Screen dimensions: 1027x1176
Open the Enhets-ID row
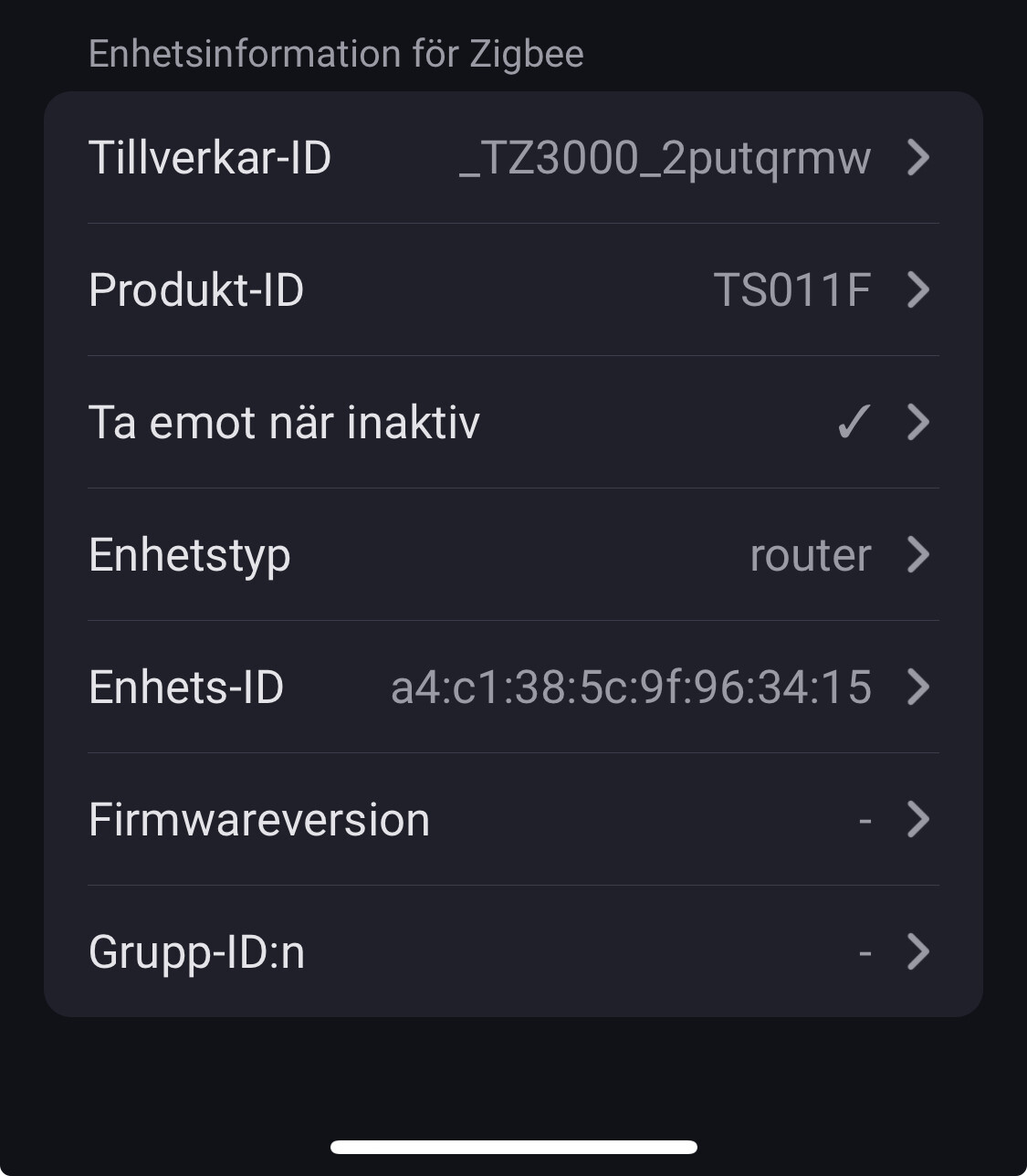click(513, 688)
